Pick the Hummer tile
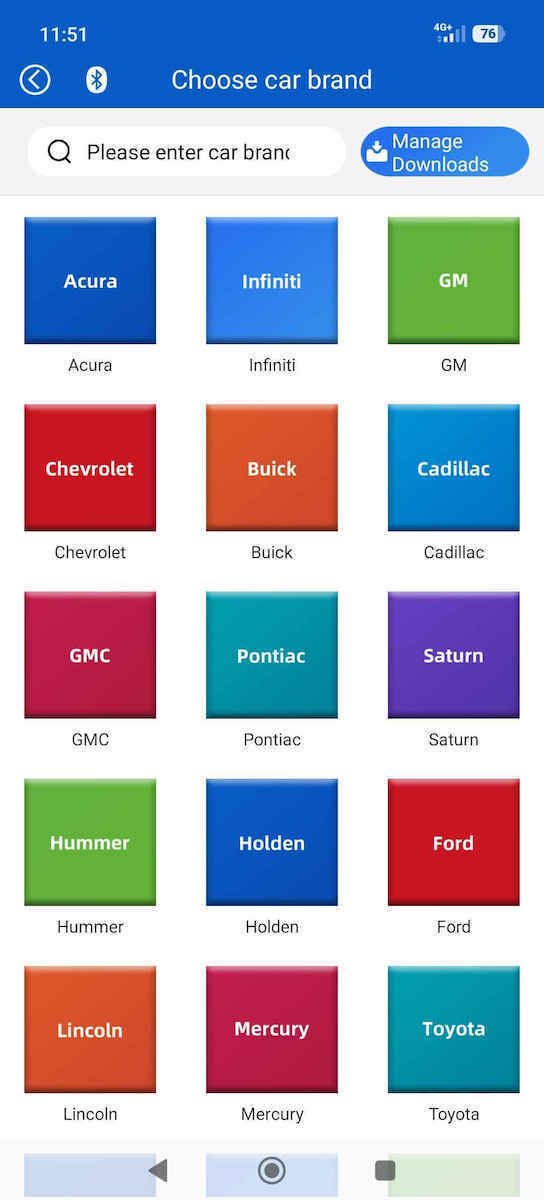 coord(90,842)
